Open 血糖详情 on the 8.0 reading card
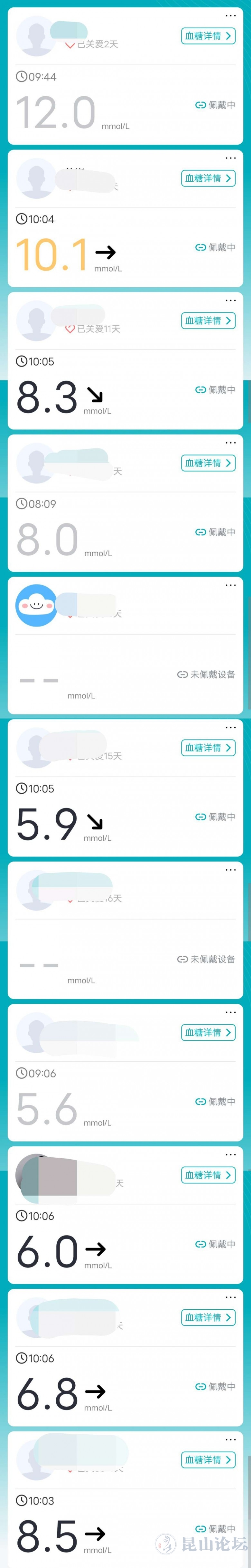 coord(208,463)
